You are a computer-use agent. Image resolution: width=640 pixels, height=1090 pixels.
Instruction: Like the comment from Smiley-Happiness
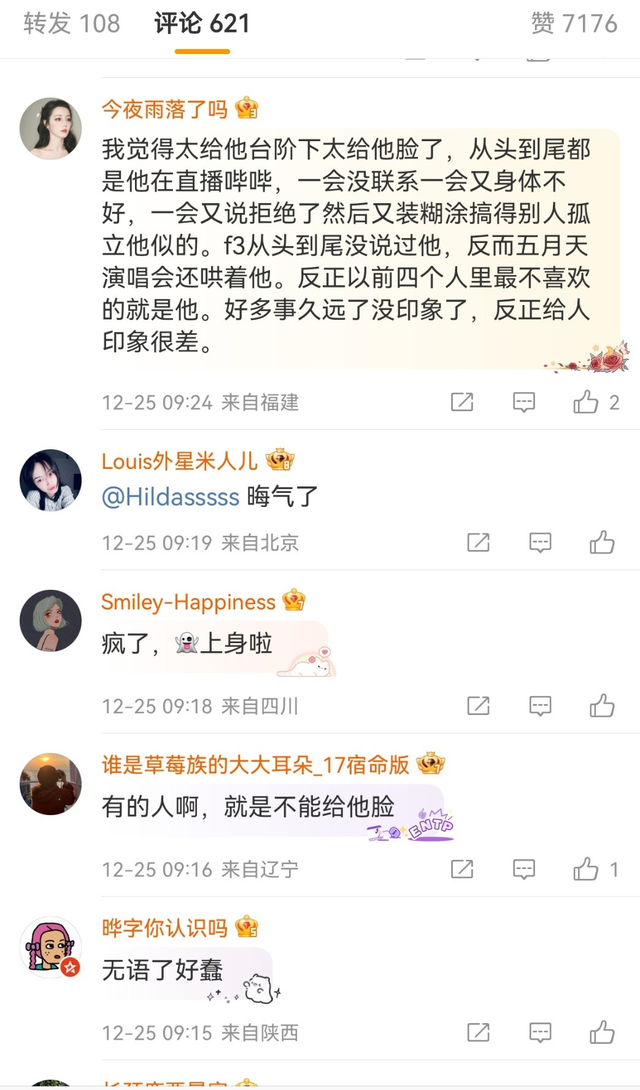pos(602,706)
